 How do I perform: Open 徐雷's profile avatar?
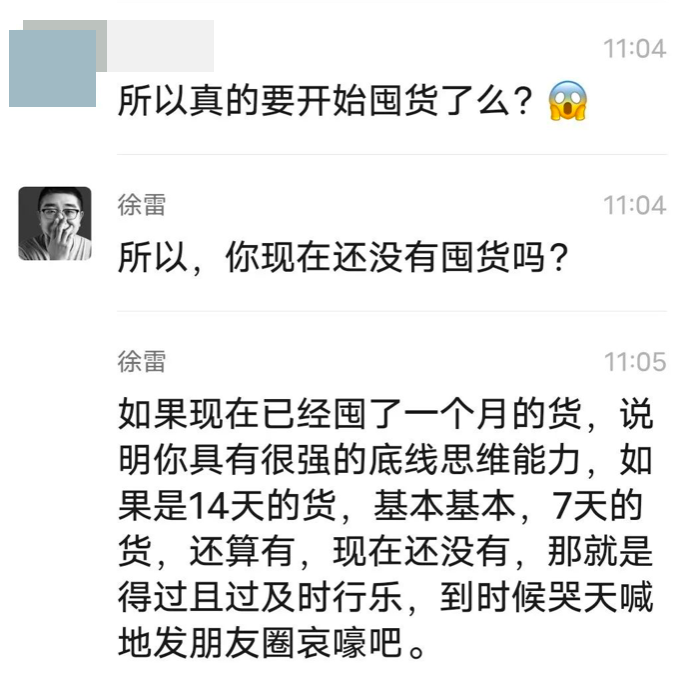(55, 223)
